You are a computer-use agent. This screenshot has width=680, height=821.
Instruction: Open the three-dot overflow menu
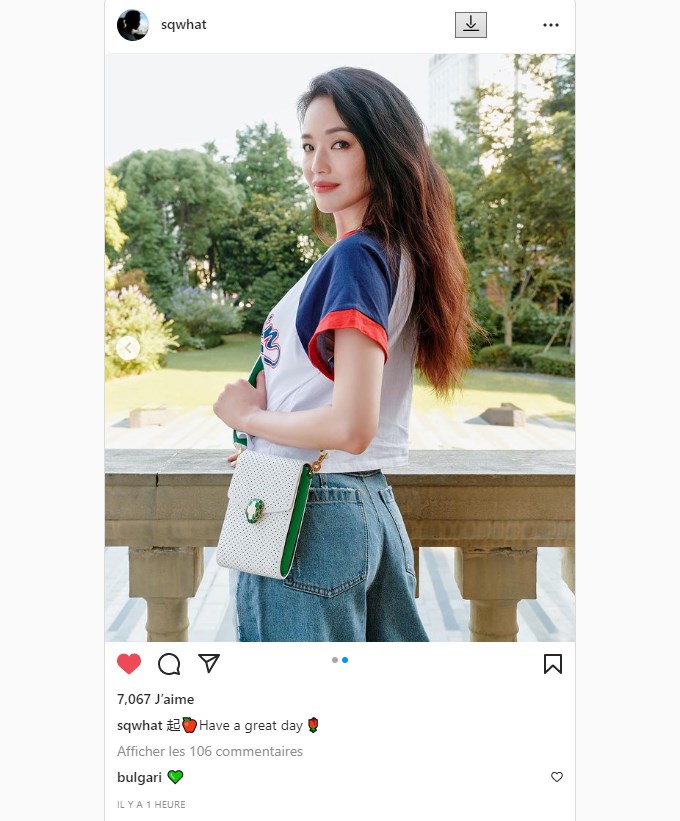point(551,25)
